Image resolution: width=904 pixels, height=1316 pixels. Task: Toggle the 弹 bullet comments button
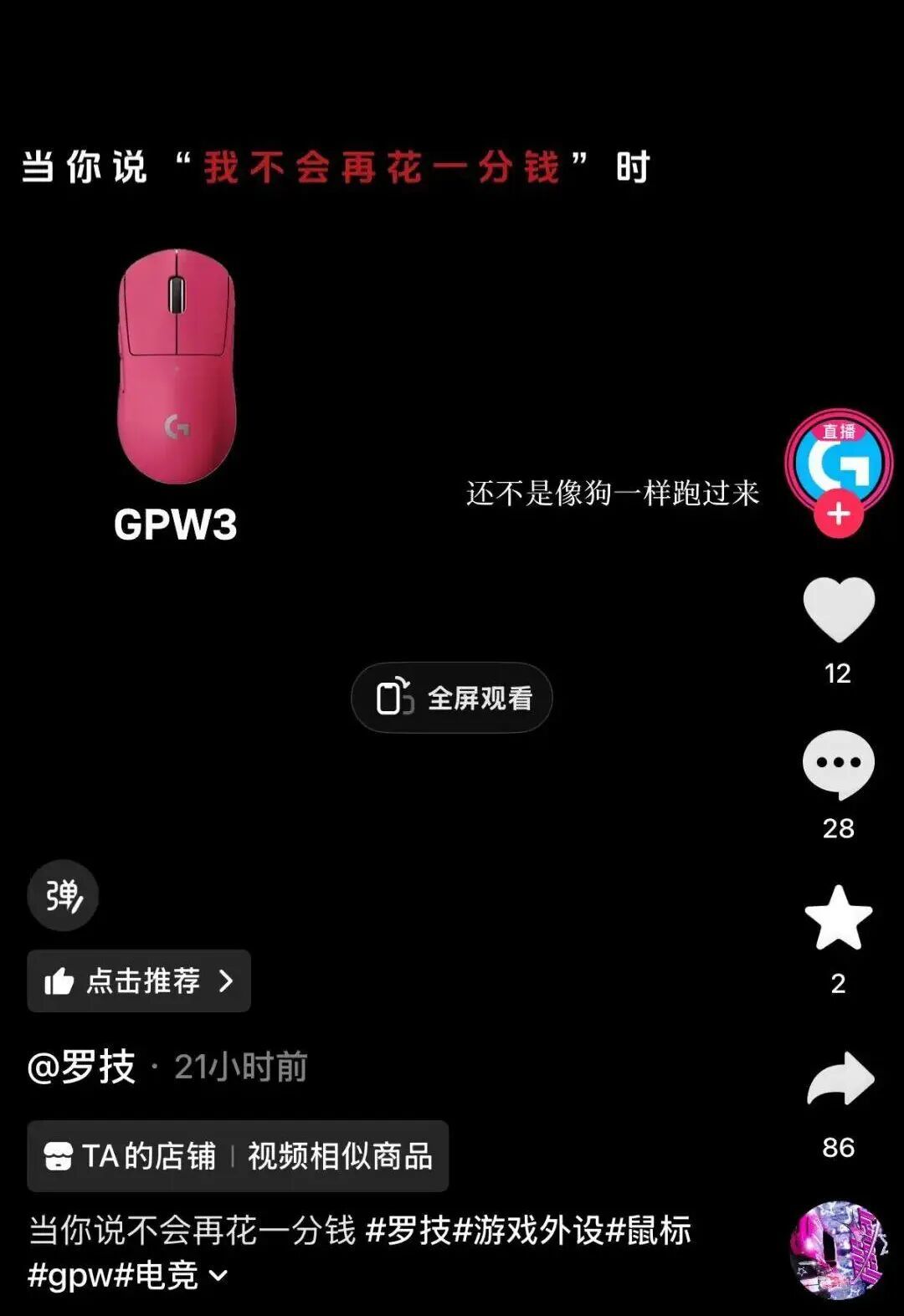click(64, 895)
